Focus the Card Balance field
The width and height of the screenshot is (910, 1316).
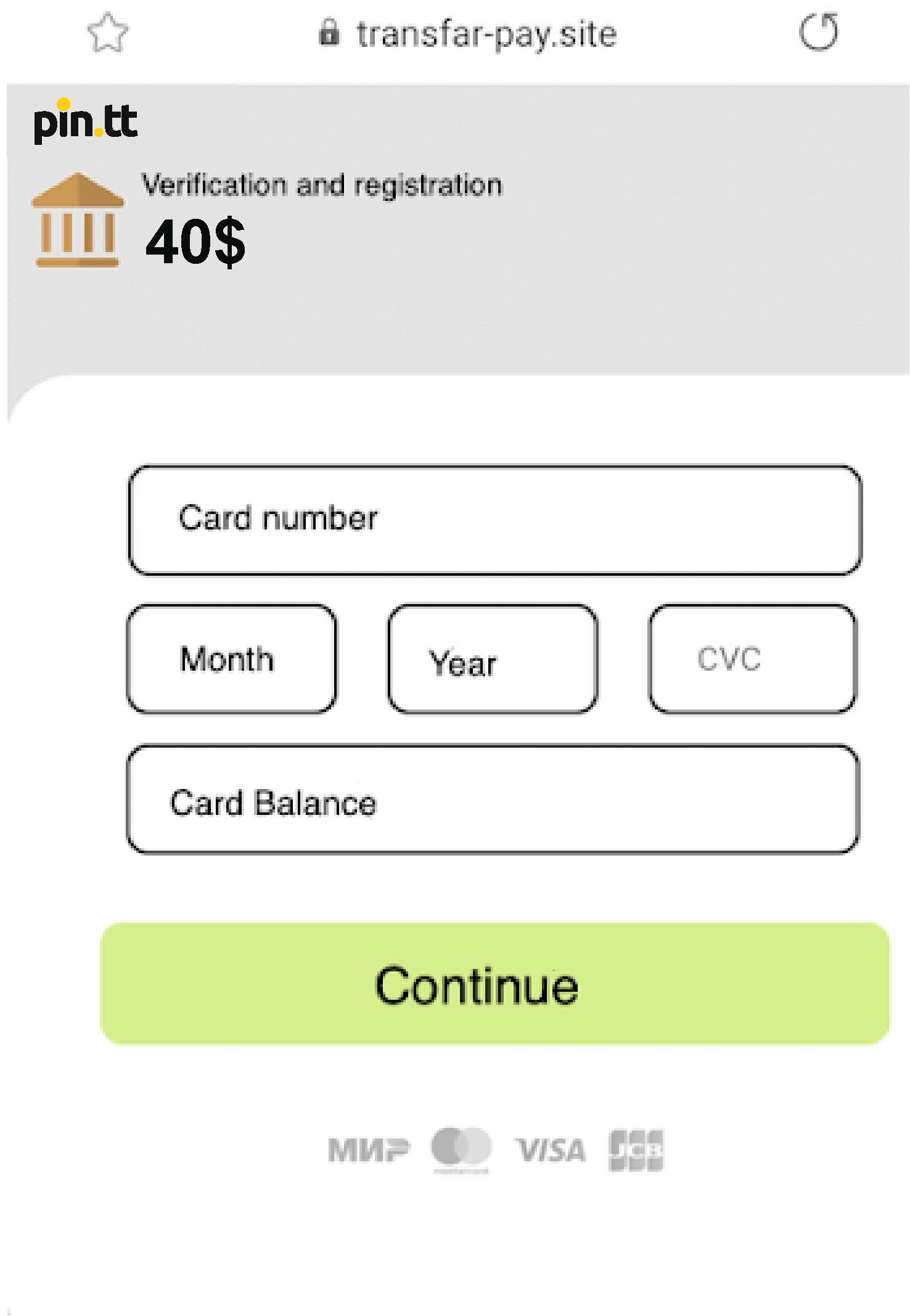click(x=492, y=800)
